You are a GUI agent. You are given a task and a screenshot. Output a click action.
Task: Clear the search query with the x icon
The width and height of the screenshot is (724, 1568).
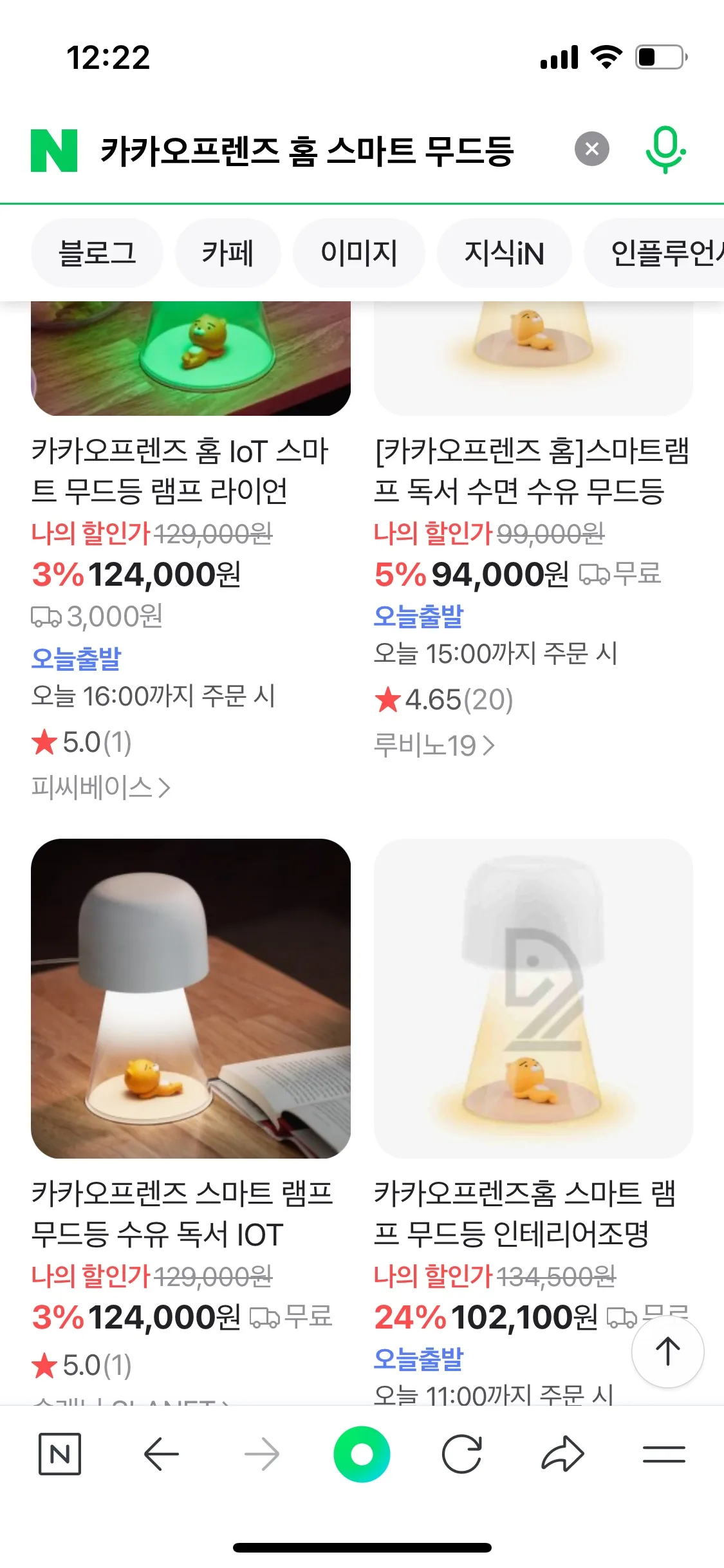point(593,149)
